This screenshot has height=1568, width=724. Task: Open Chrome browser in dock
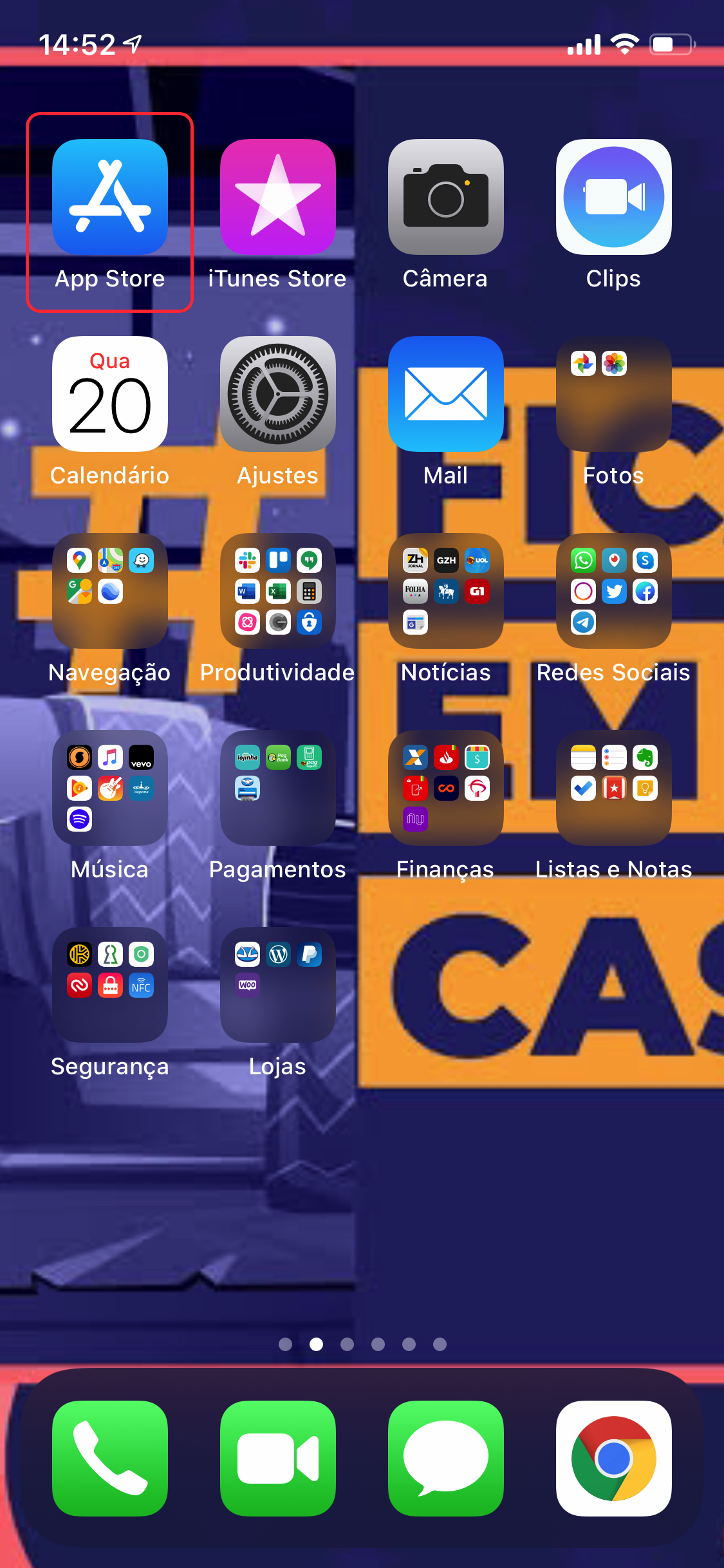coord(613,1459)
